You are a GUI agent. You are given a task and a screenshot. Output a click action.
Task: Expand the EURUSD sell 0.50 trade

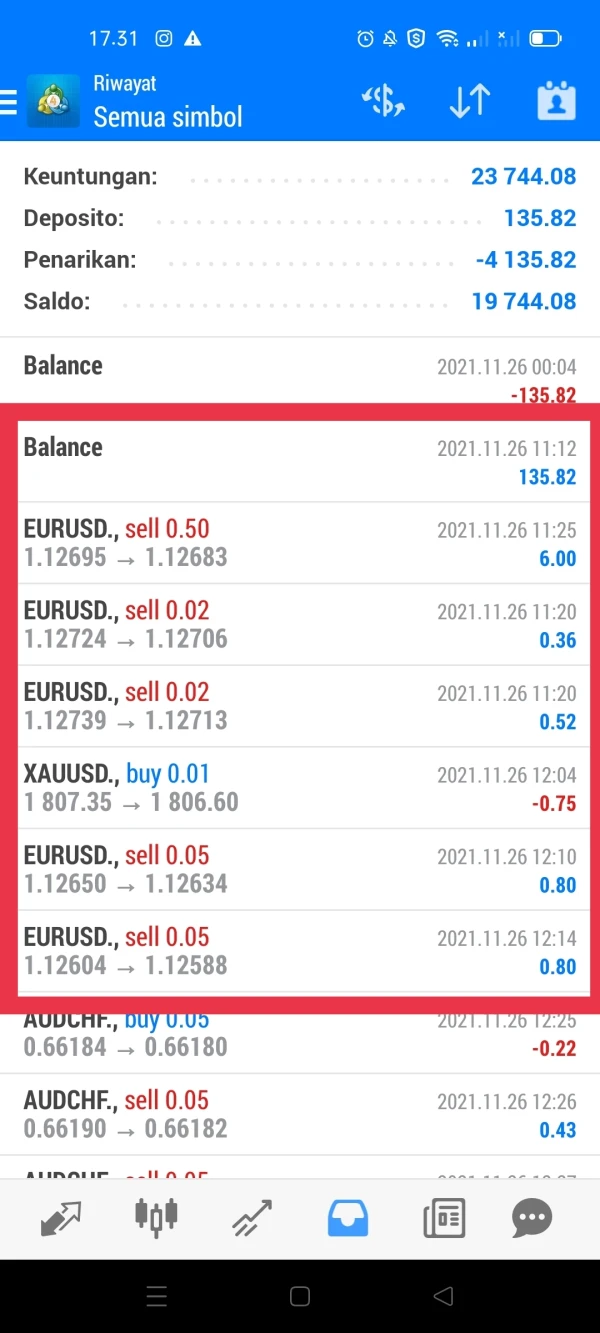pos(300,543)
